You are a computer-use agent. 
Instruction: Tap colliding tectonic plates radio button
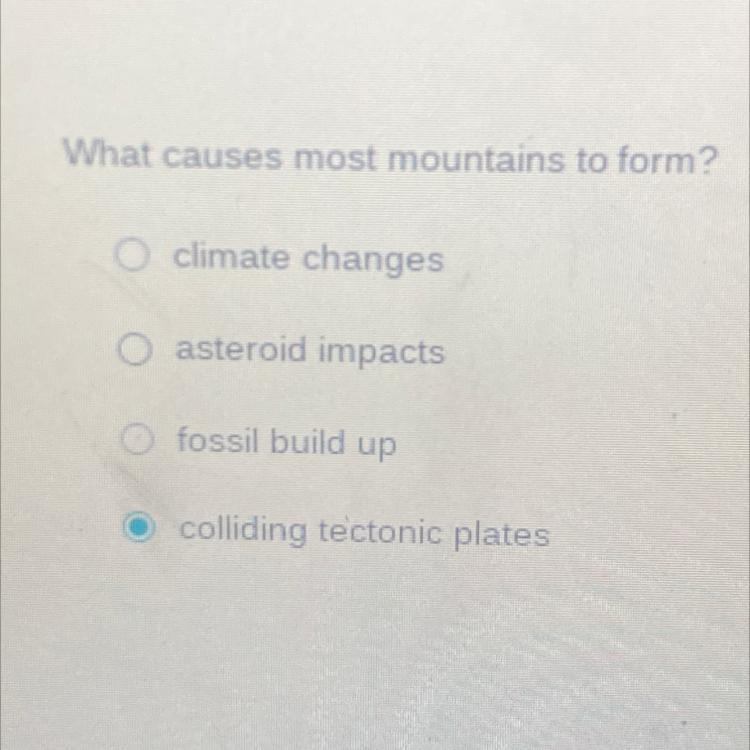coord(139,527)
